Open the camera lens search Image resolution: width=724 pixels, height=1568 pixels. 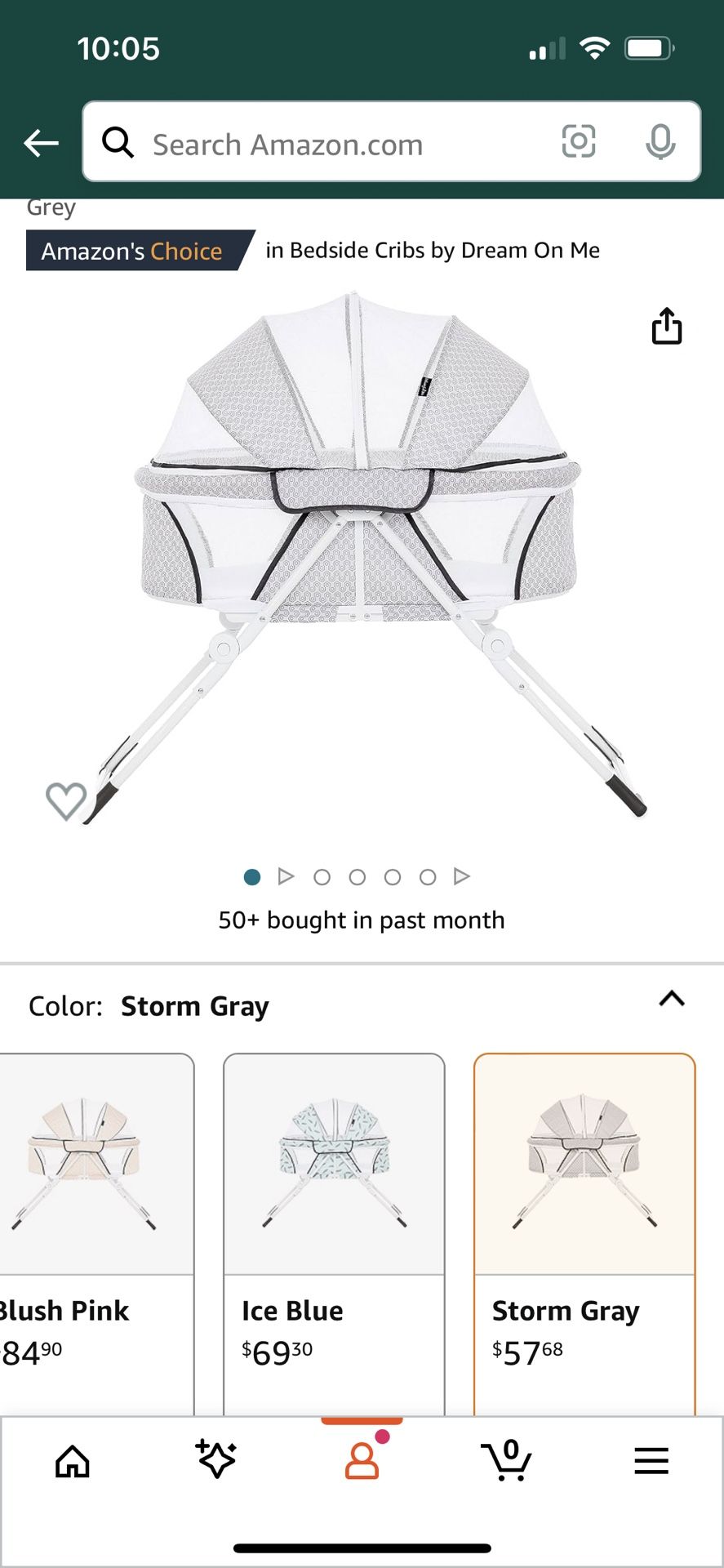[579, 142]
